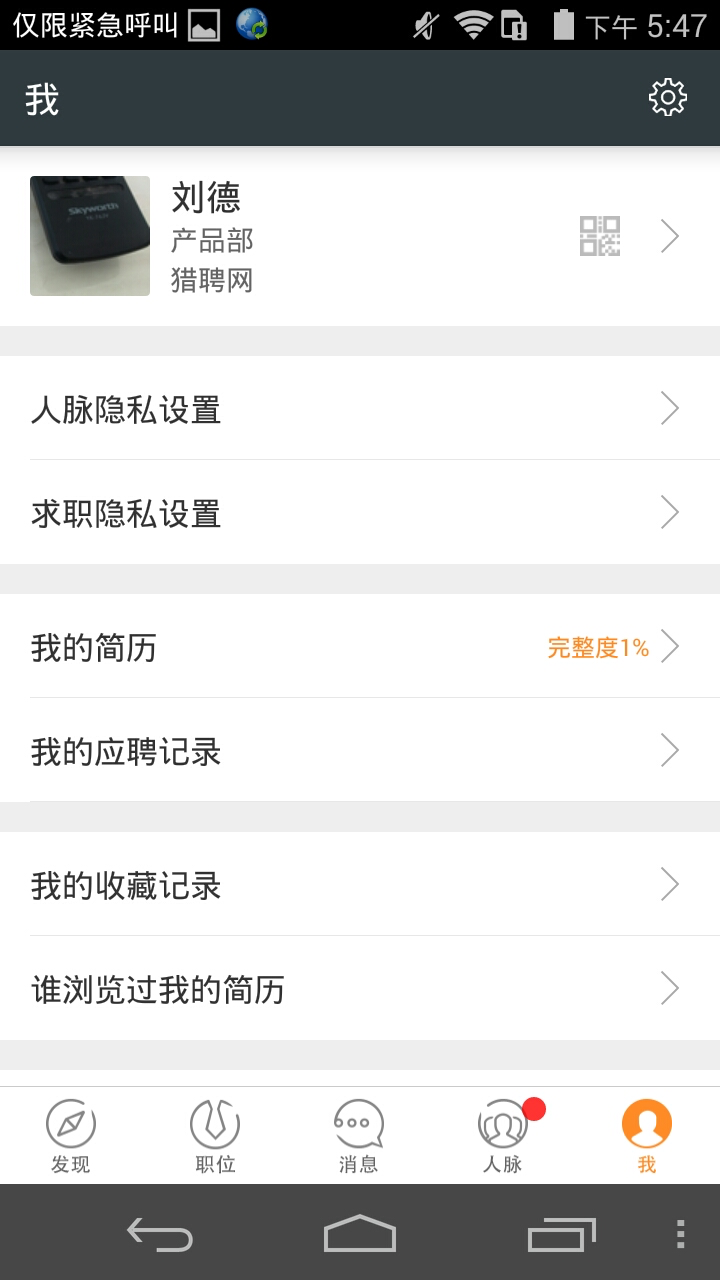Switch to the 职位 tab

point(215,1136)
